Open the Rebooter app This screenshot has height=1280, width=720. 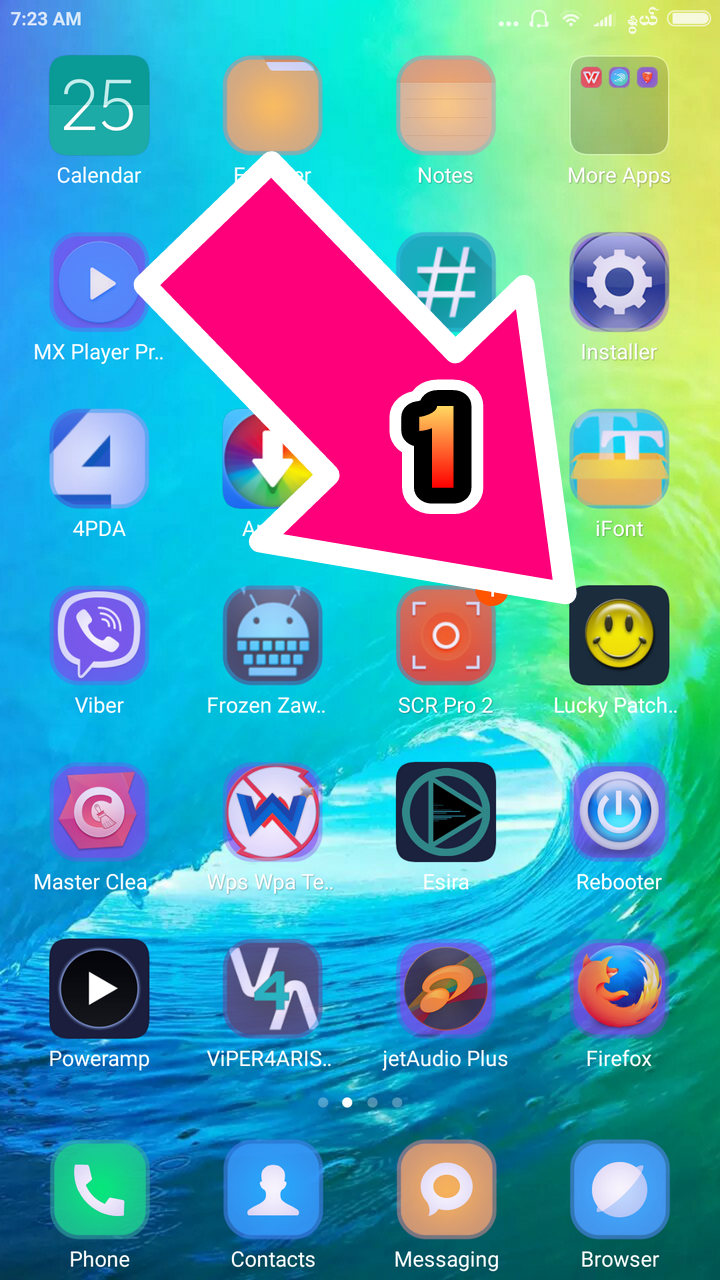click(619, 812)
